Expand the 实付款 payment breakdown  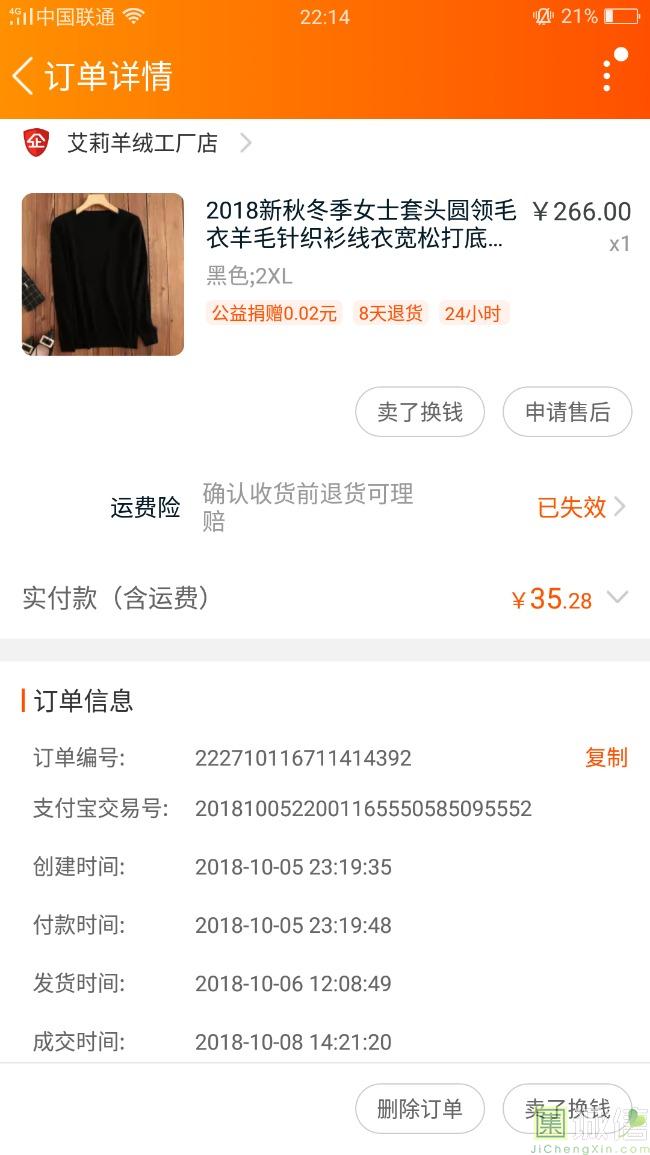(617, 598)
